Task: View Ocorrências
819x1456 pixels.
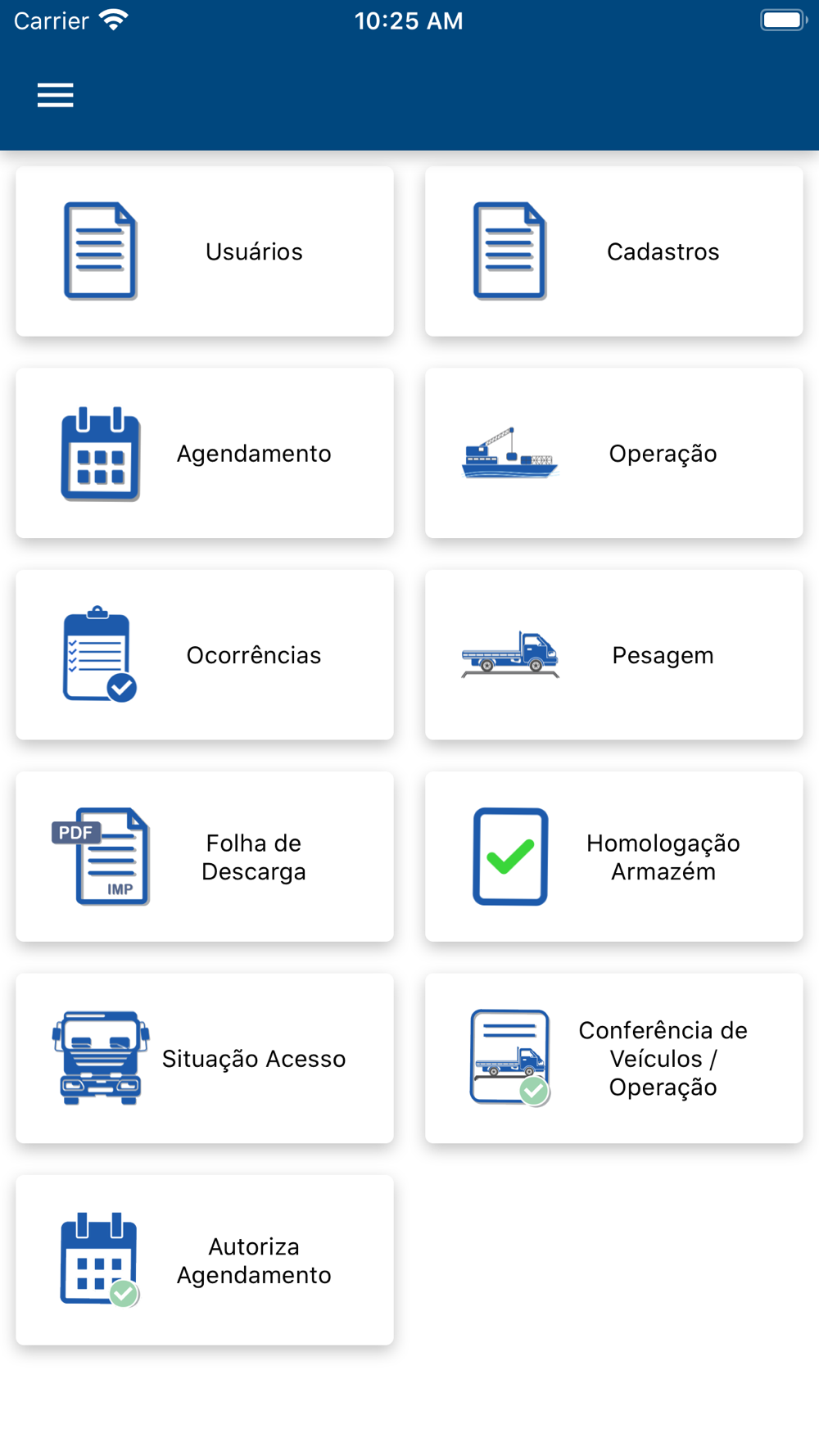Action: pyautogui.click(x=205, y=655)
